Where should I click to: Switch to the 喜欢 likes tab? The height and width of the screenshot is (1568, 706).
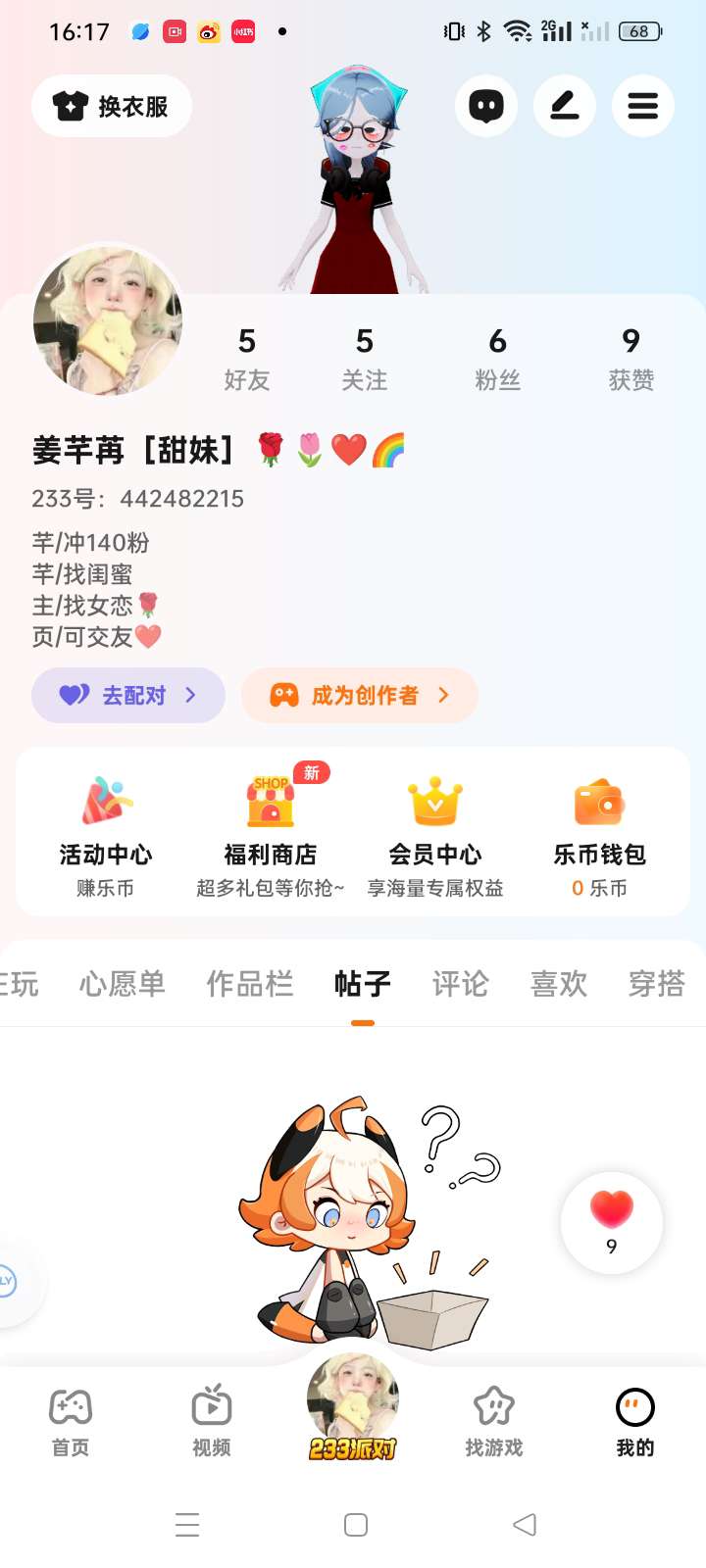559,984
